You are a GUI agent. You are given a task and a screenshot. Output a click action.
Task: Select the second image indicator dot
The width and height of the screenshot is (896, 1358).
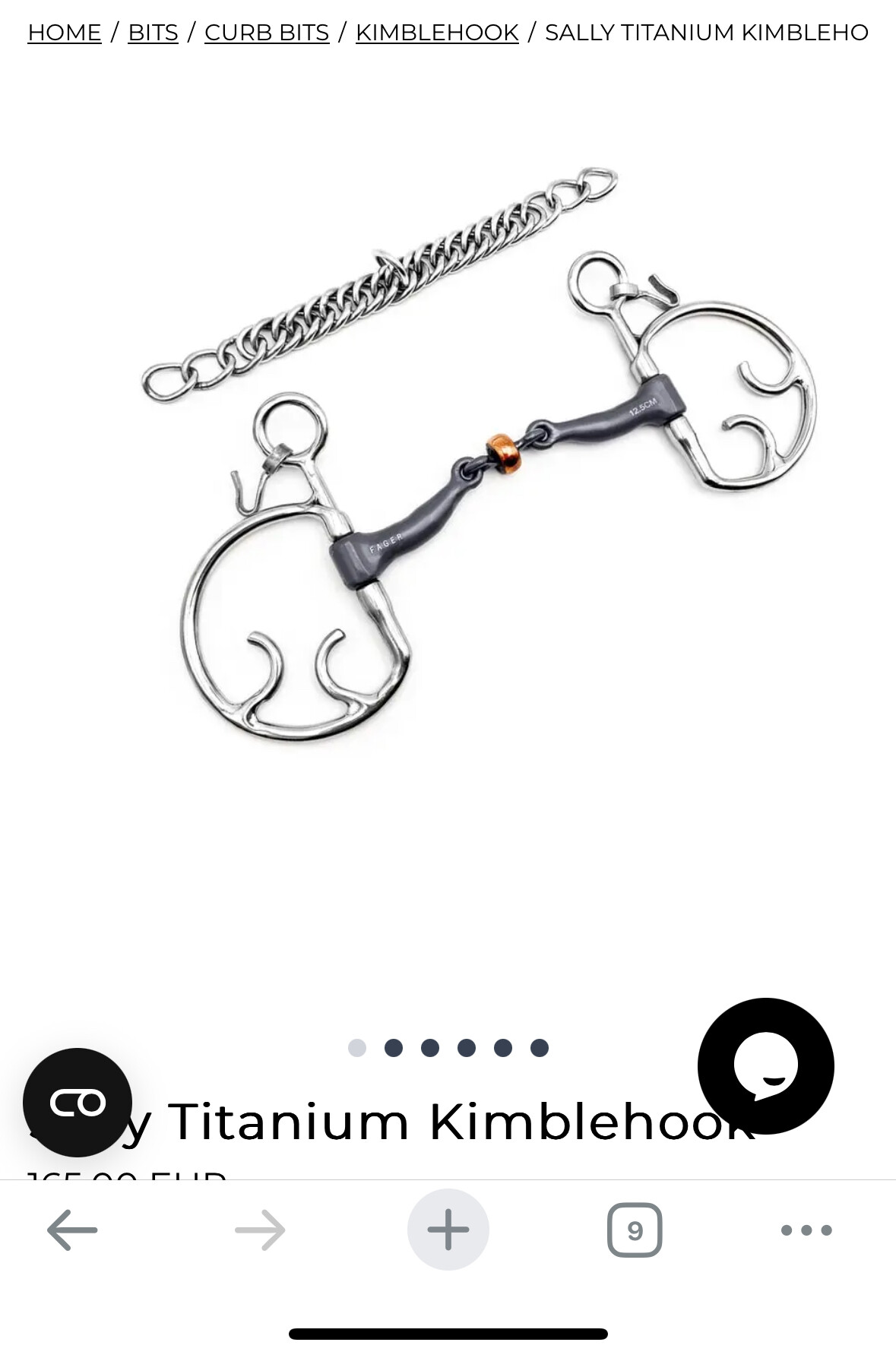click(394, 1048)
